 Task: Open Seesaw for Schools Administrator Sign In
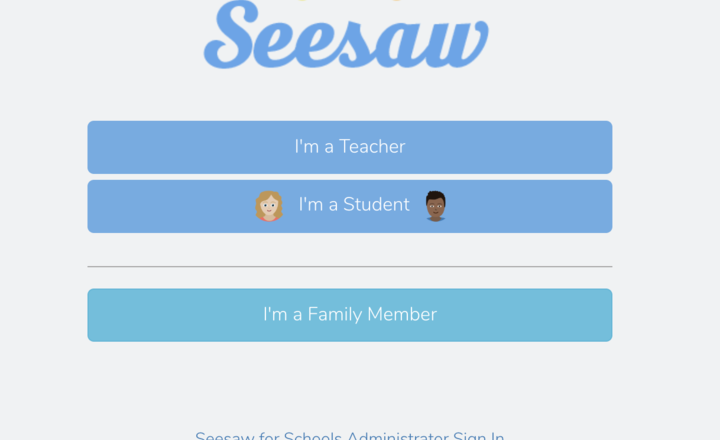[349, 435]
